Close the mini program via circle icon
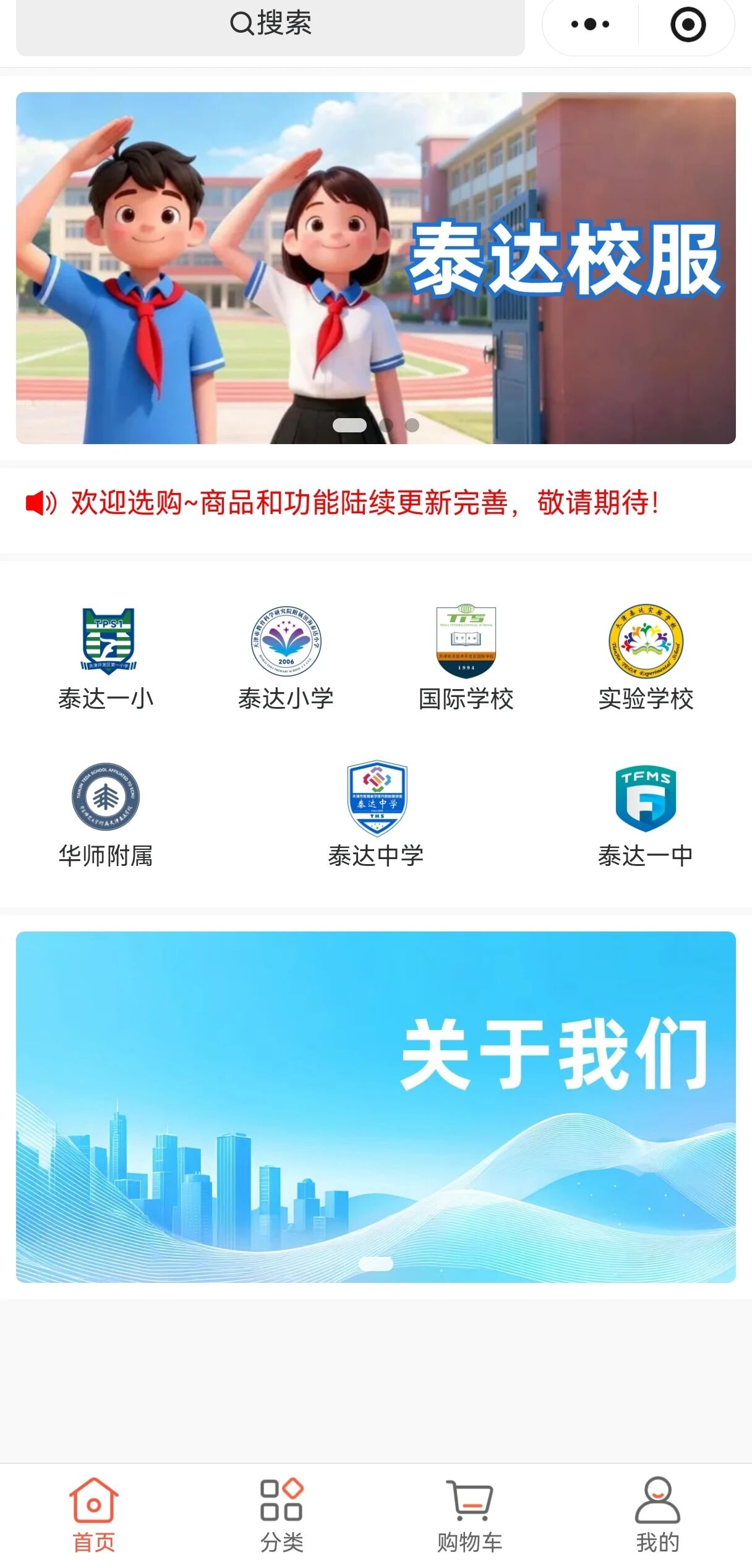The image size is (752, 1568). tap(688, 25)
